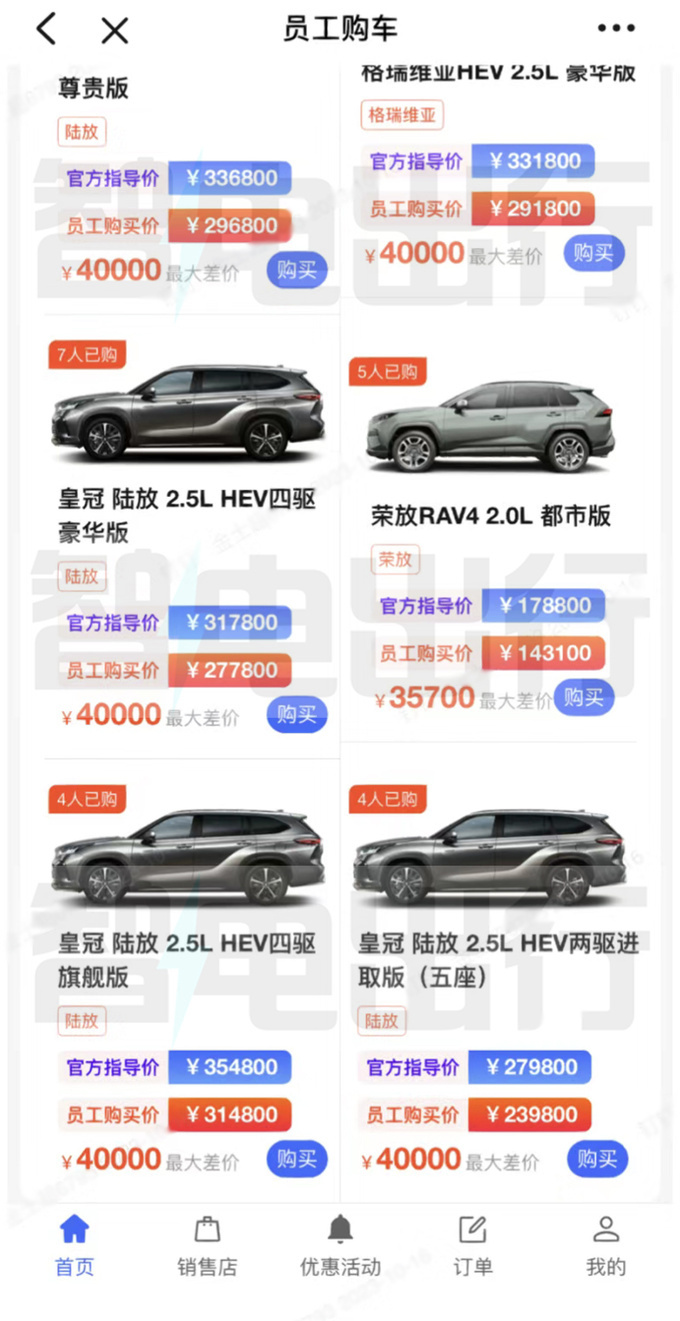This screenshot has width=680, height=1321.
Task: Close the 员工购车 page
Action: point(115,31)
